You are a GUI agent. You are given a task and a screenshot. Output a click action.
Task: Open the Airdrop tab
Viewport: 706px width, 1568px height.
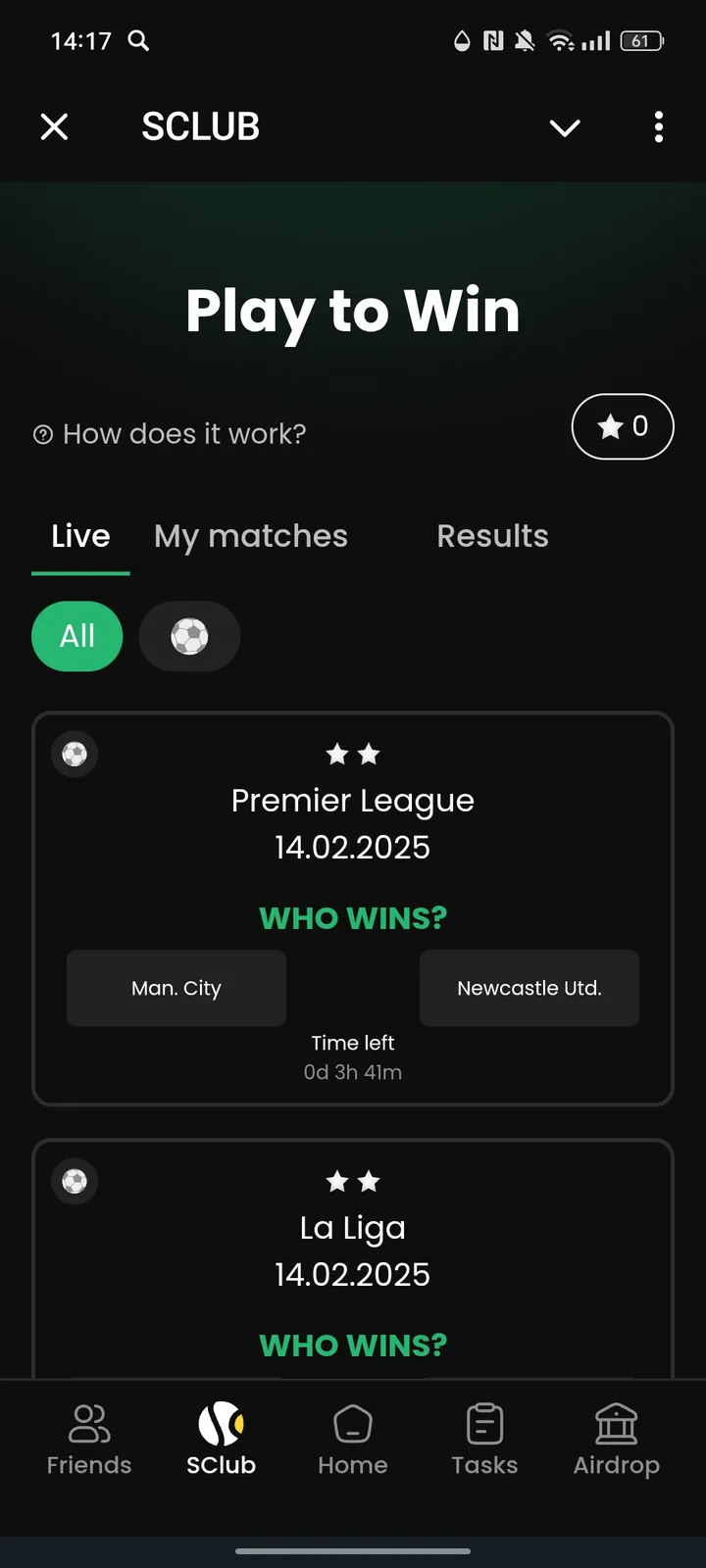[x=617, y=1439]
